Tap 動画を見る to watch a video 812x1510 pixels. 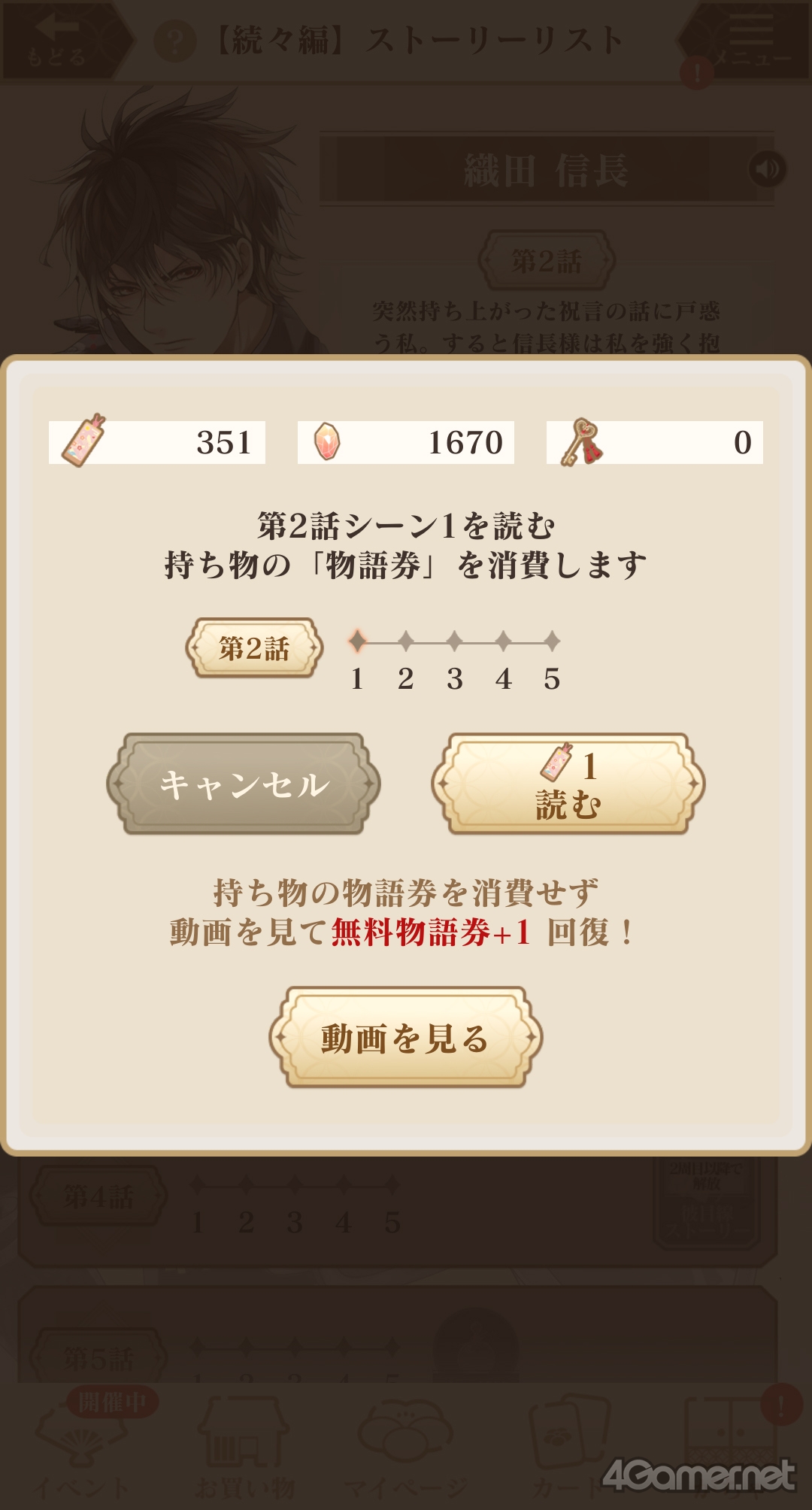coord(406,1038)
